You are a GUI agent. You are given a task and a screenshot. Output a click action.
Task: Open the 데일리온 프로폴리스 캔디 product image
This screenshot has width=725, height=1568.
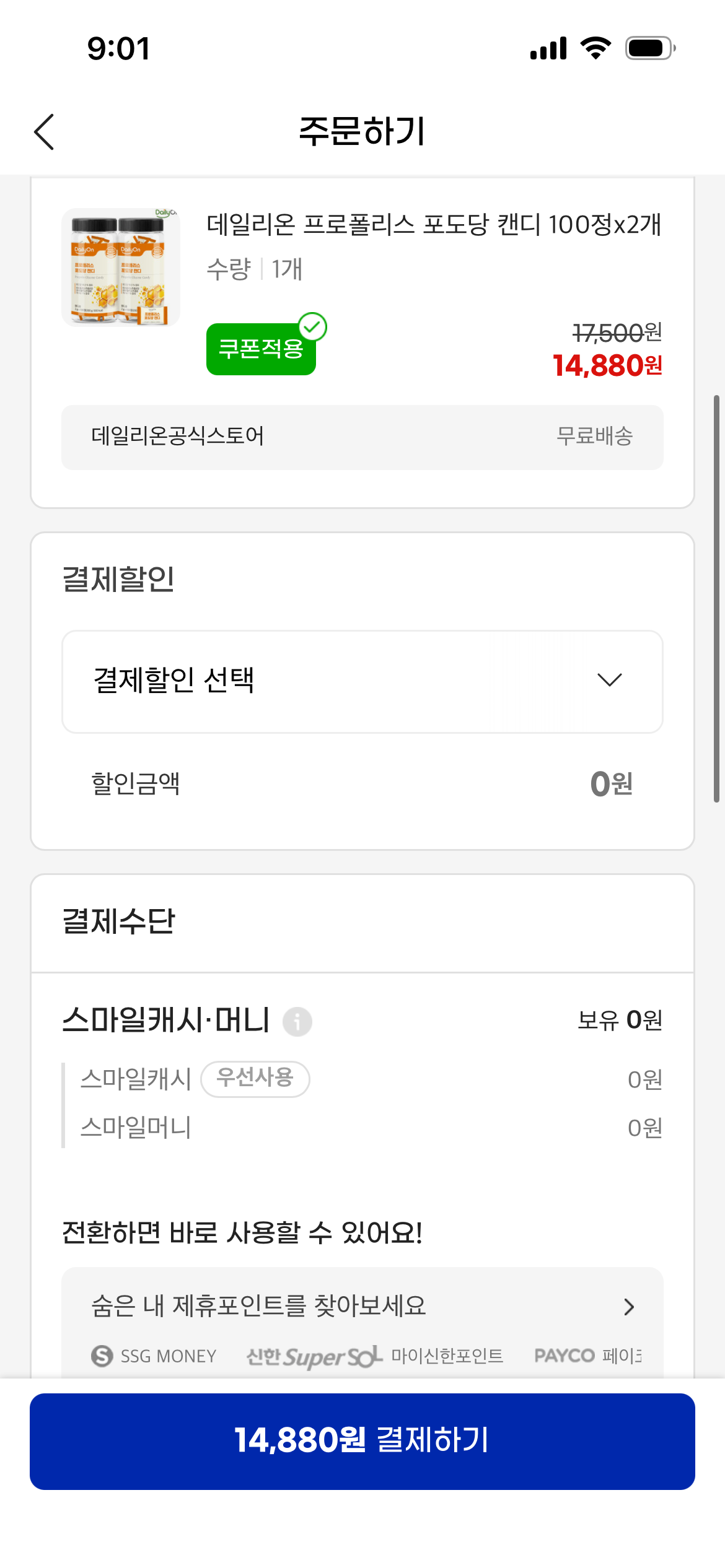click(x=121, y=267)
